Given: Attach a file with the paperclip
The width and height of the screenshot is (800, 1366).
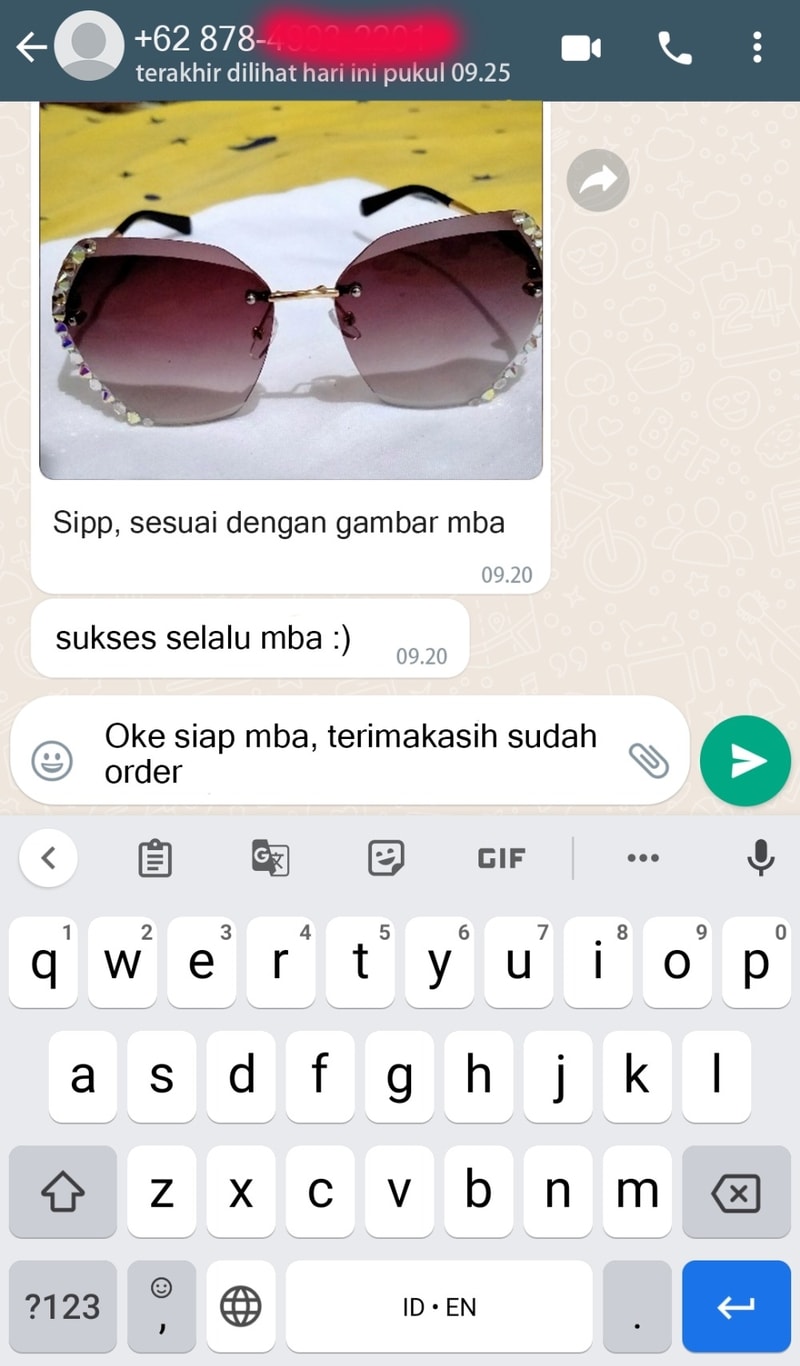Looking at the screenshot, I should tap(648, 761).
